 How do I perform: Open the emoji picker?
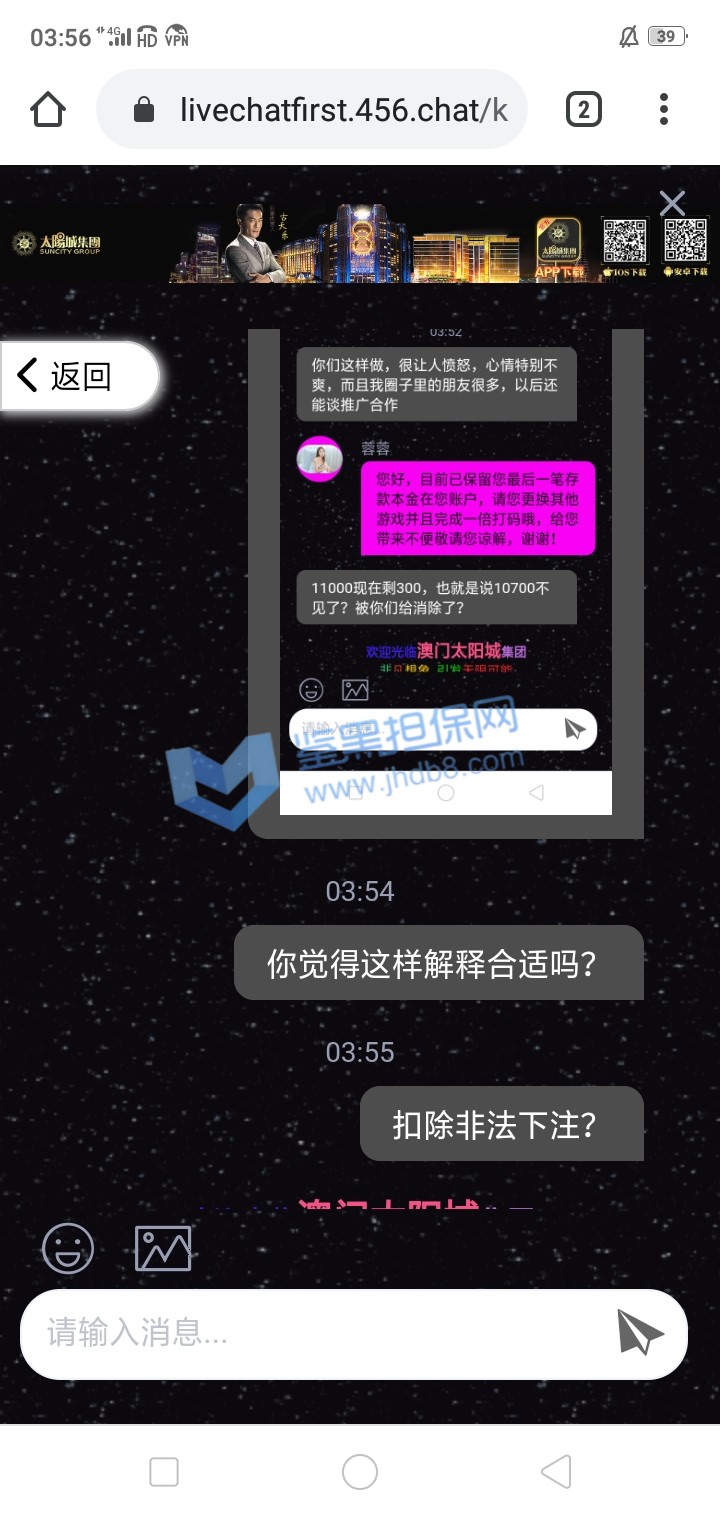click(x=68, y=1248)
